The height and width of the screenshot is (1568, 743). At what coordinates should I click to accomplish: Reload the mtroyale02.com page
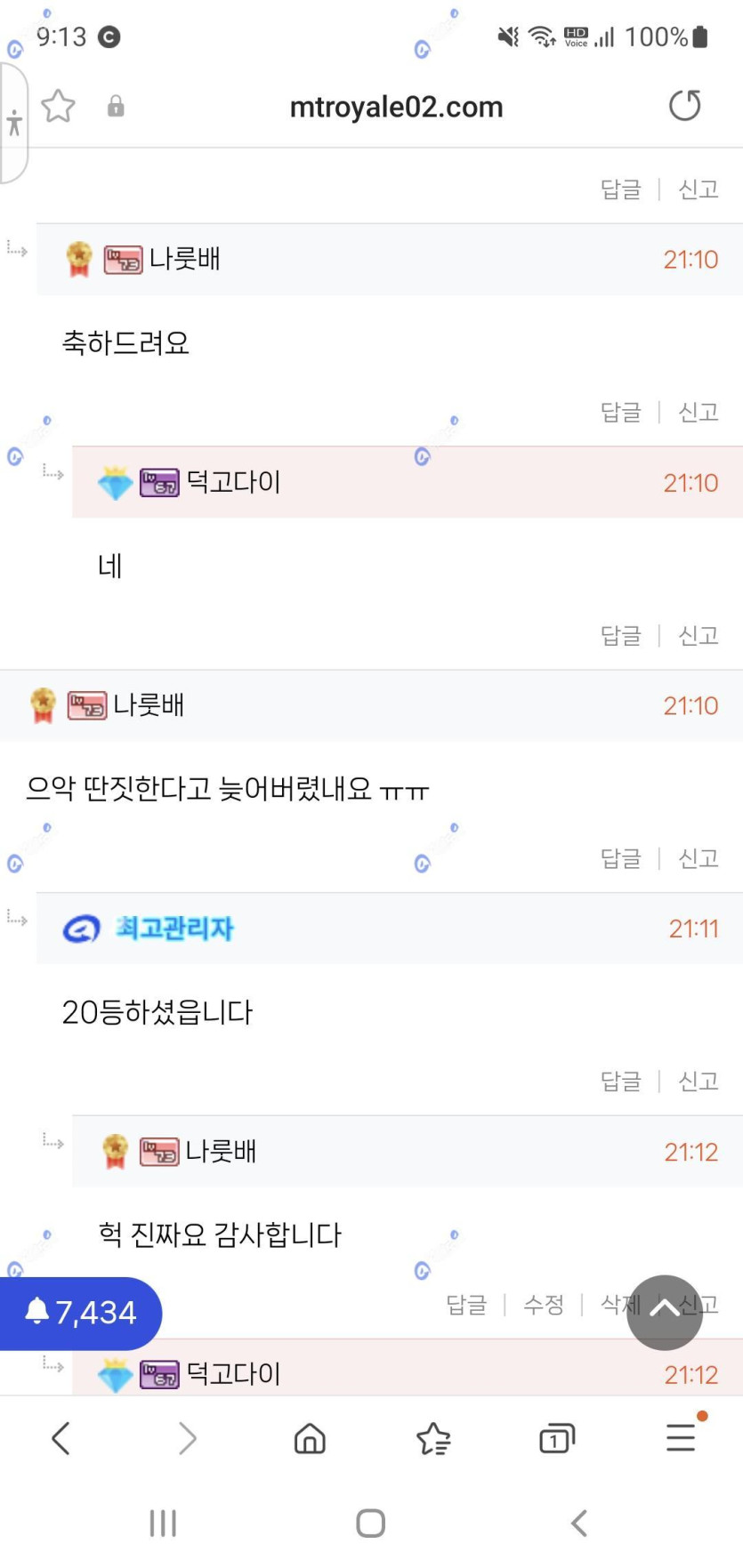click(684, 106)
